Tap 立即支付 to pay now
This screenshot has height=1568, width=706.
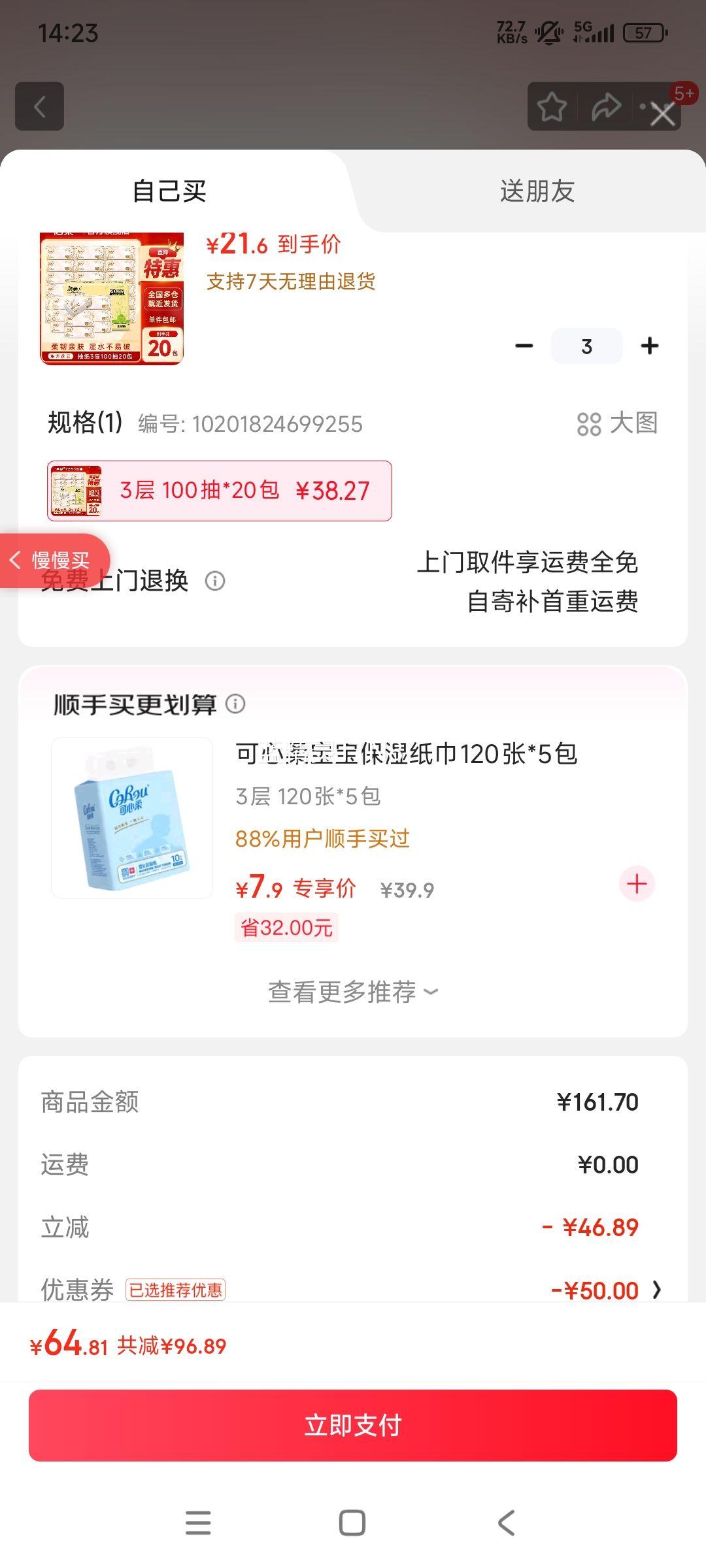pyautogui.click(x=352, y=1426)
